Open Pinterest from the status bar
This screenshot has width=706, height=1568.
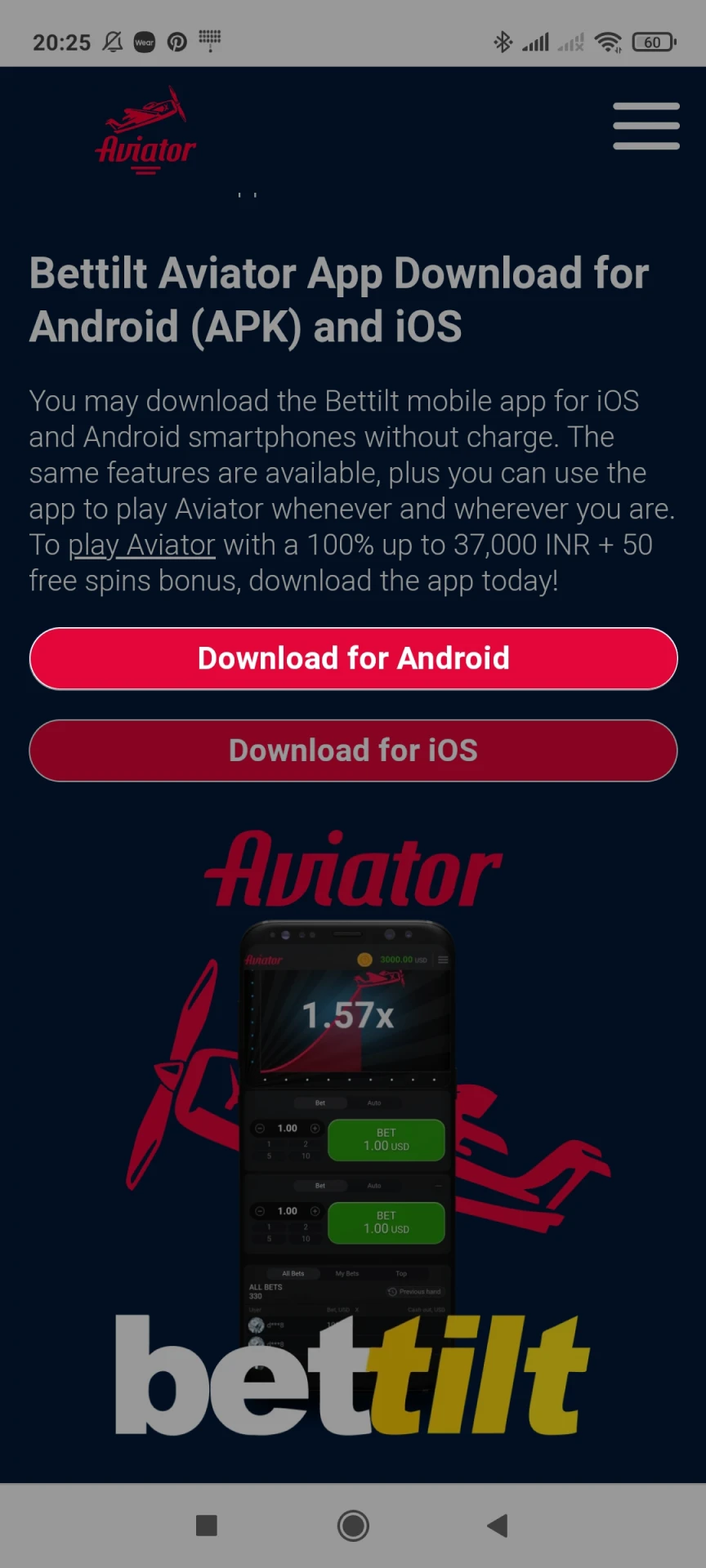pos(177,42)
